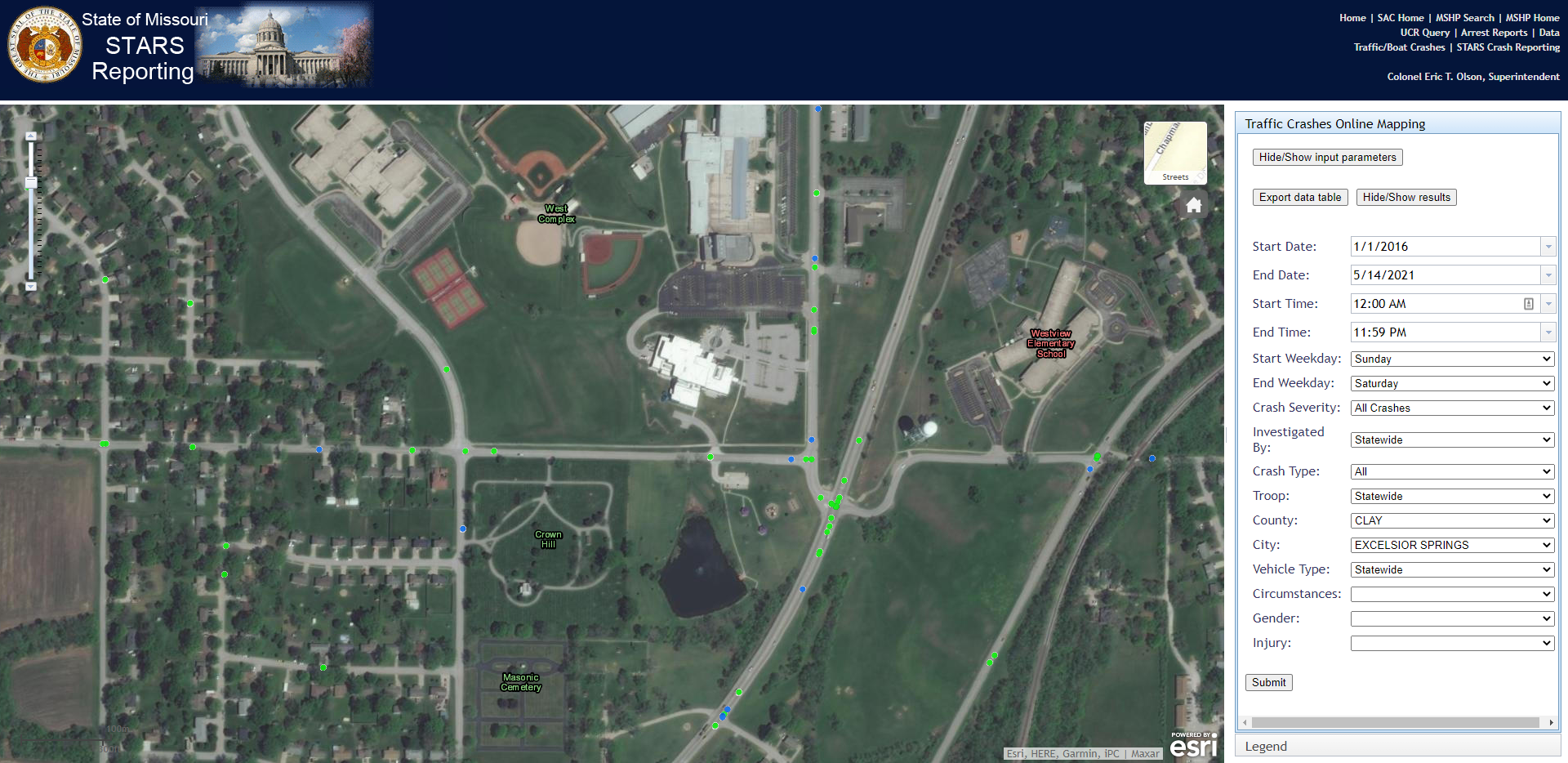Viewport: 1568px width, 763px height.
Task: Submit the crash query
Action: pyautogui.click(x=1268, y=683)
